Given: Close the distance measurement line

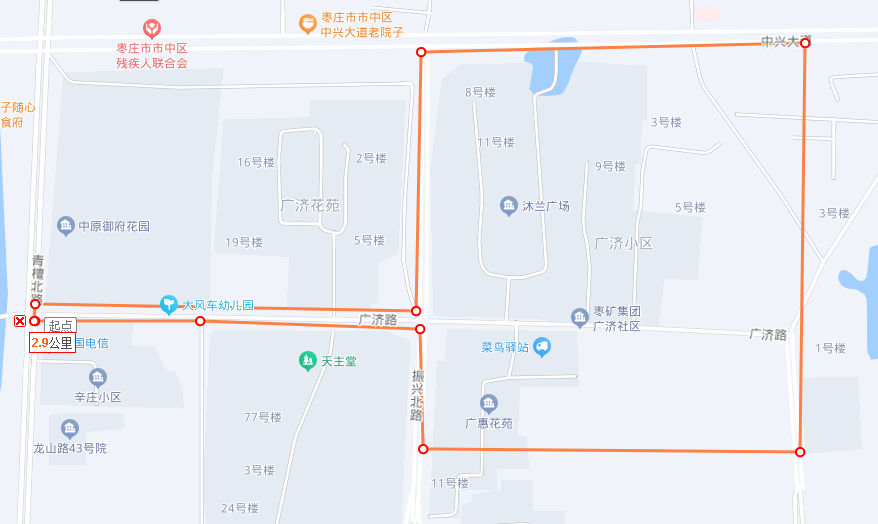Looking at the screenshot, I should [19, 321].
